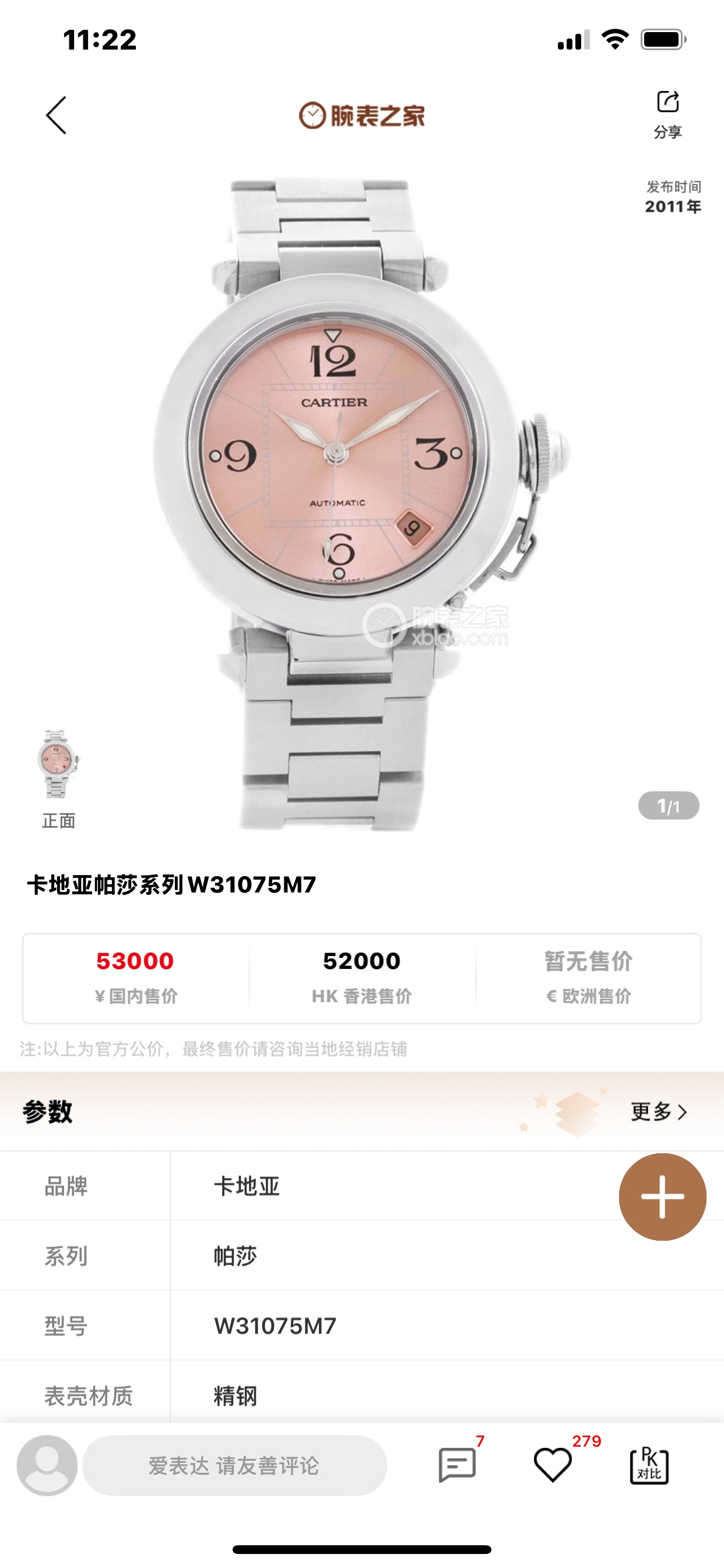This screenshot has width=724, height=1568.
Task: Open the user avatar profile
Action: (47, 1465)
